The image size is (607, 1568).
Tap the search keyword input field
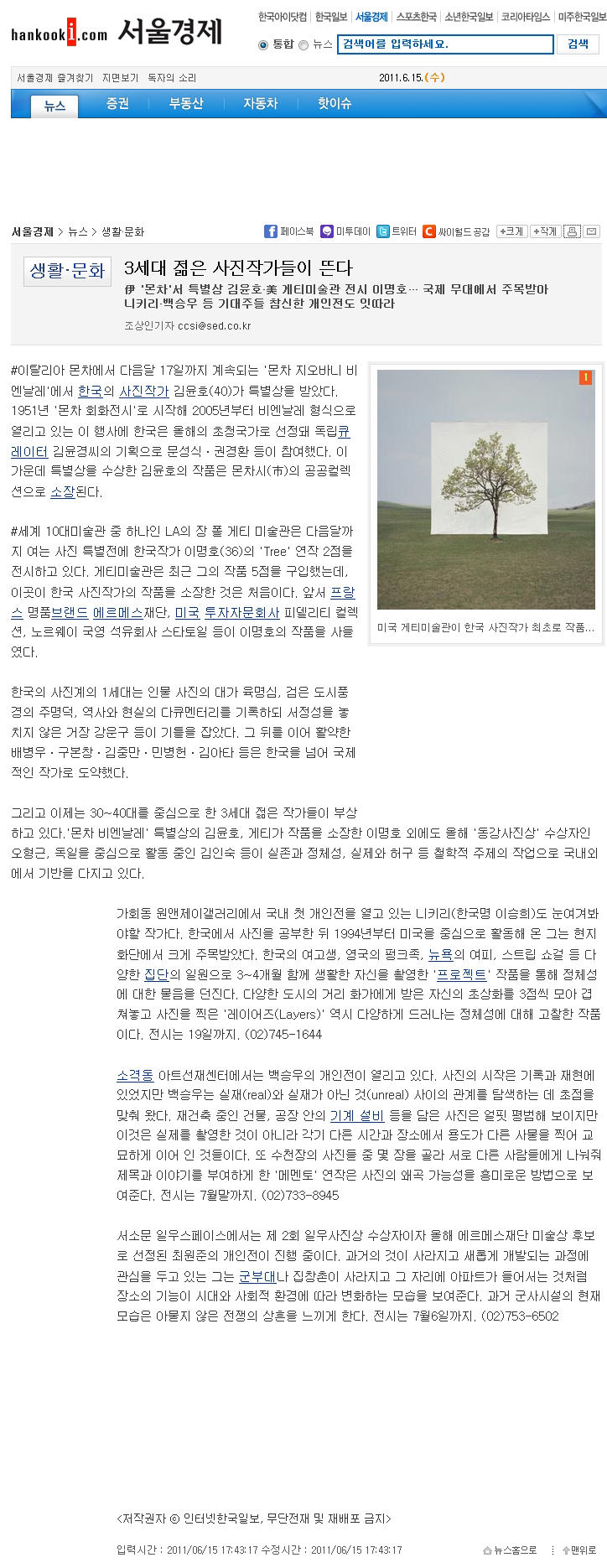pos(444,44)
